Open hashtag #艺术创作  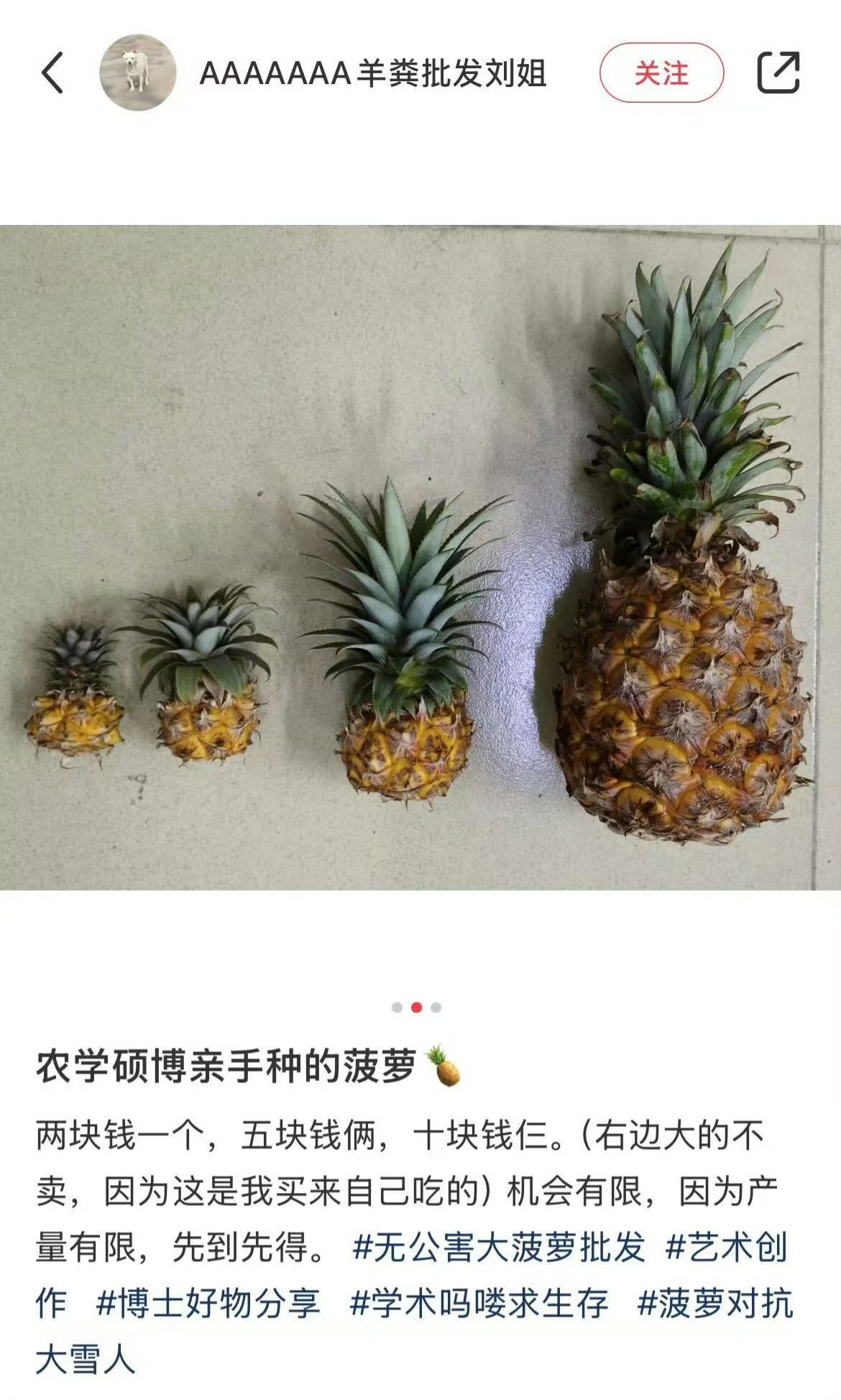726,1248
